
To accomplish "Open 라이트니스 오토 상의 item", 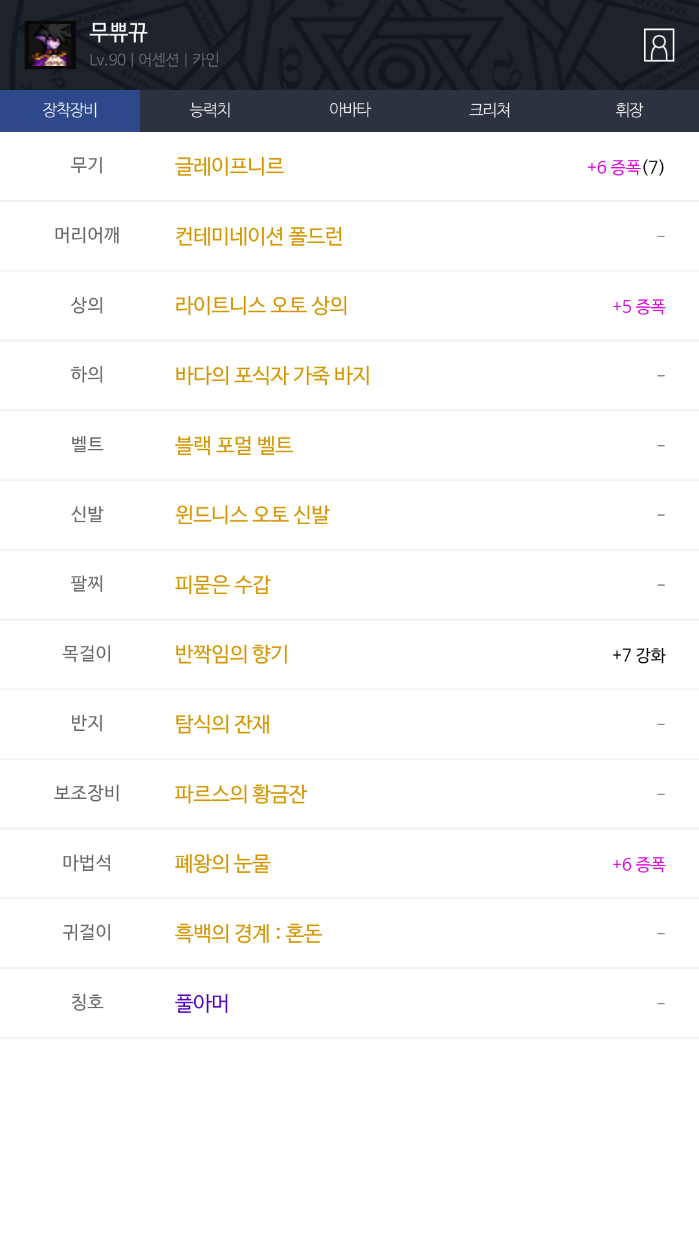I will coord(261,306).
